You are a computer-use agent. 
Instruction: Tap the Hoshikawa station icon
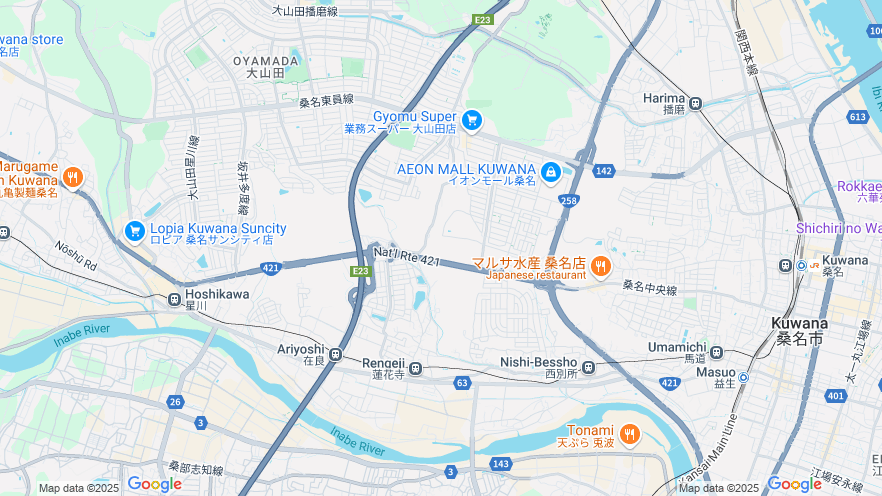tap(175, 299)
